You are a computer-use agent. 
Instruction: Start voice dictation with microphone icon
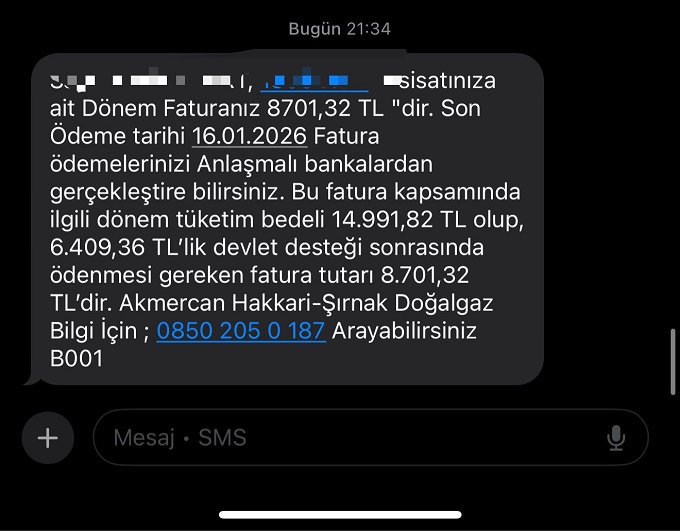click(x=616, y=438)
